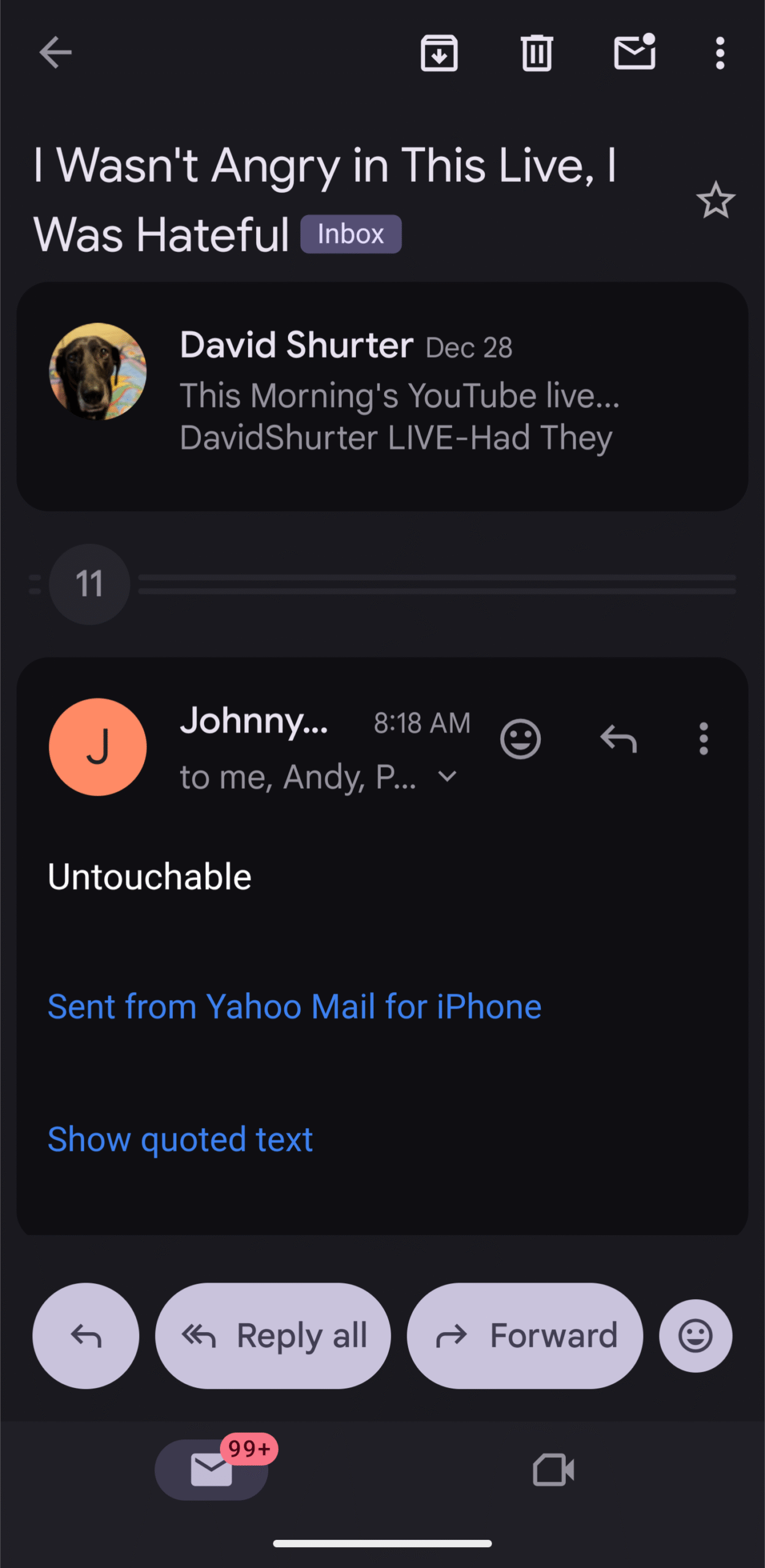Image resolution: width=765 pixels, height=1568 pixels.
Task: Choose Reply all
Action: (273, 1336)
